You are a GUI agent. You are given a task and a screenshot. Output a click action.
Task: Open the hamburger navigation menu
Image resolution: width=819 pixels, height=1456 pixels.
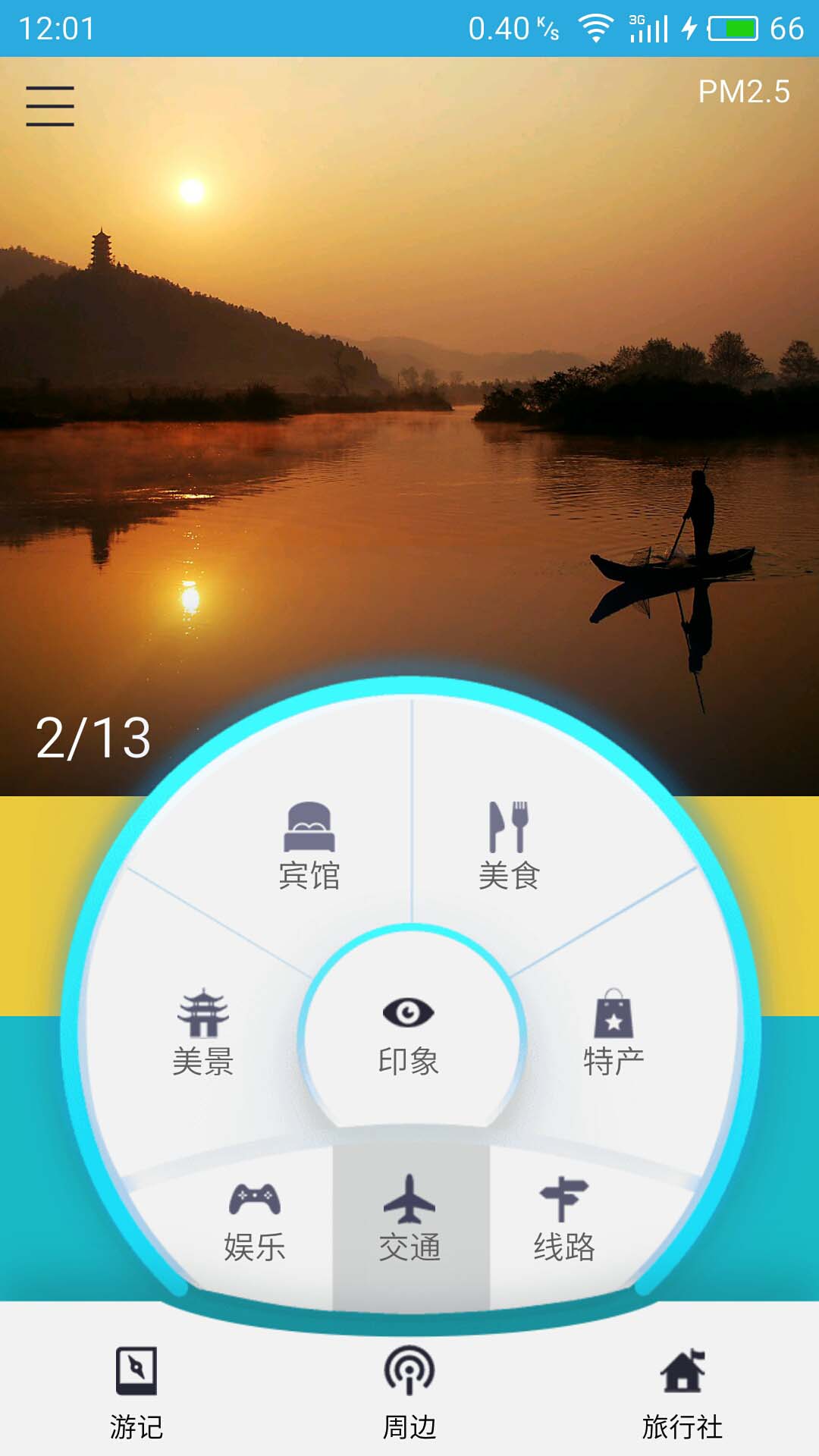[x=50, y=104]
